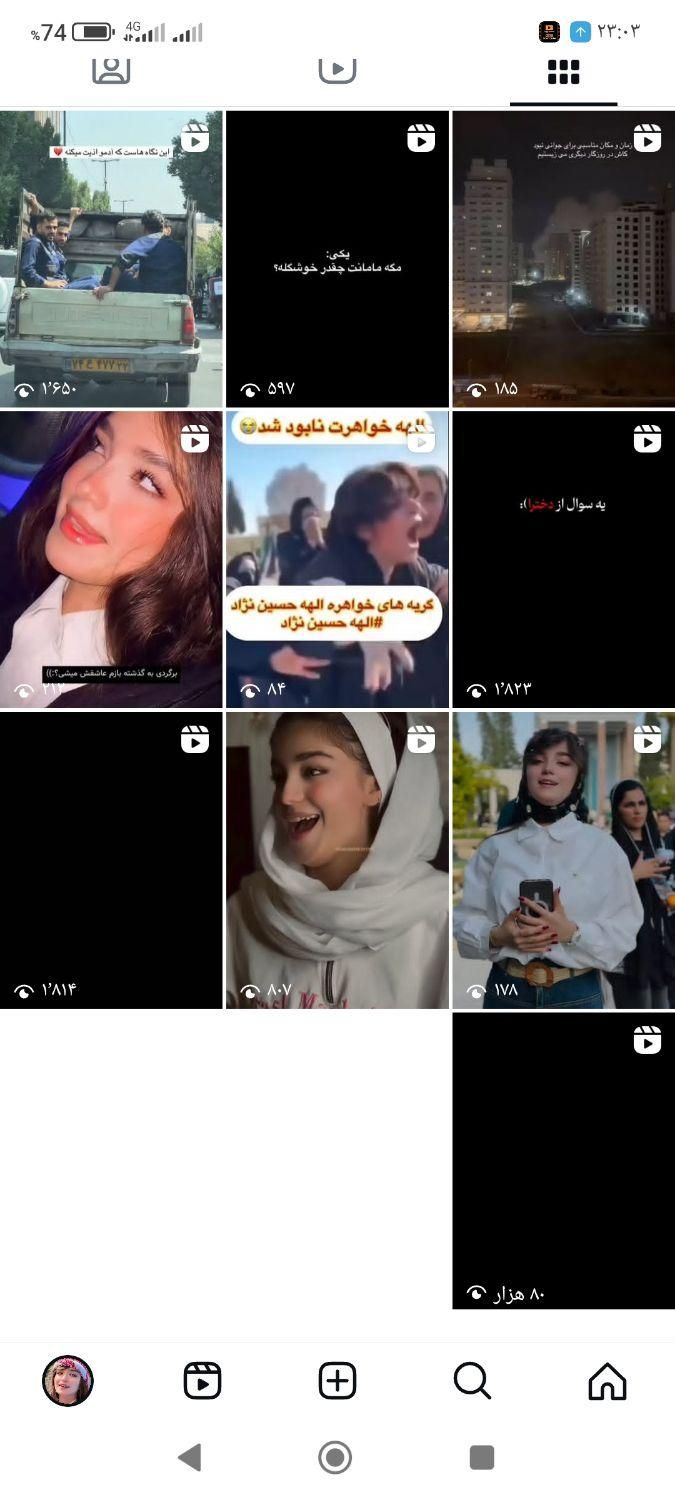Open the reel with ۸۰ هزار views
675x1500 pixels.
tap(563, 1160)
